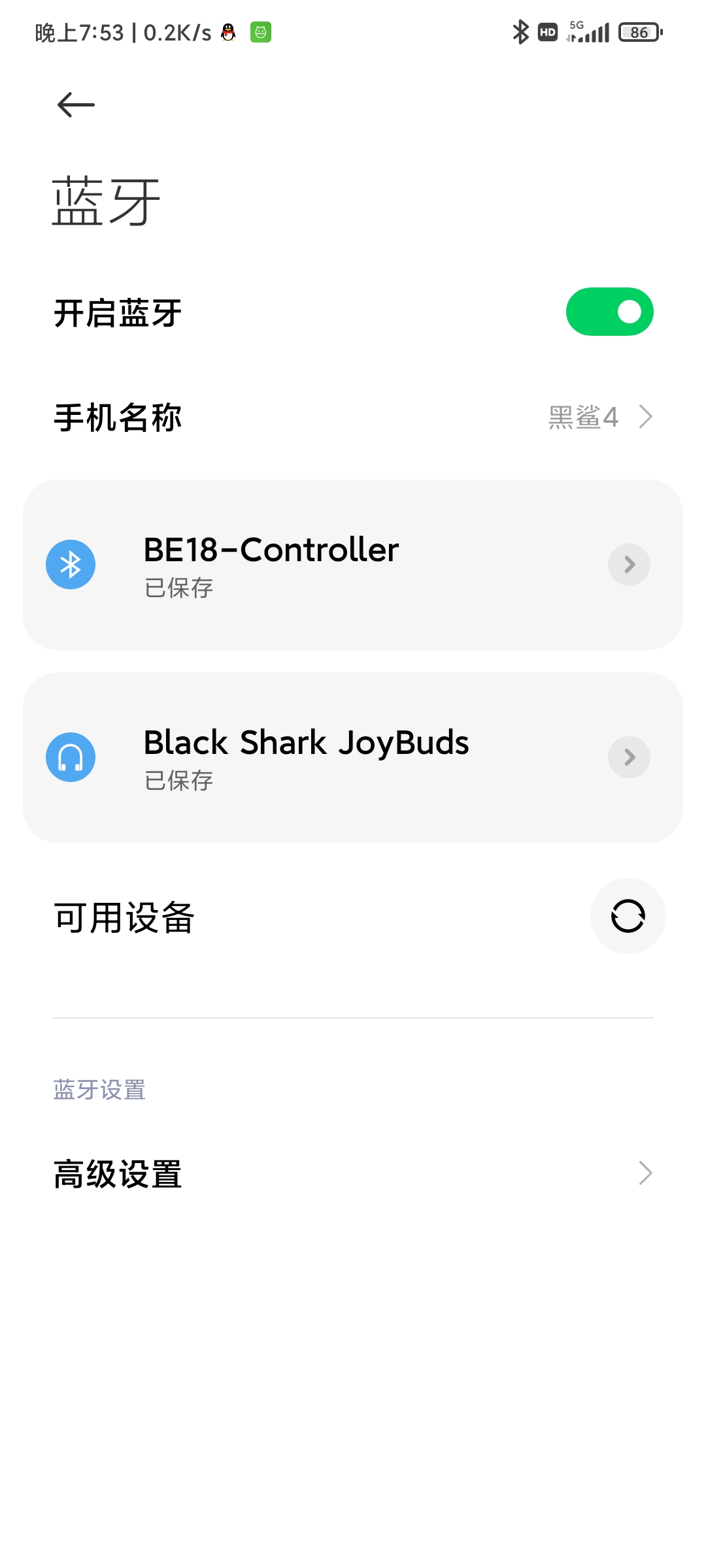706x1568 pixels.
Task: Select the BE18-Controller saved device
Action: [x=353, y=564]
